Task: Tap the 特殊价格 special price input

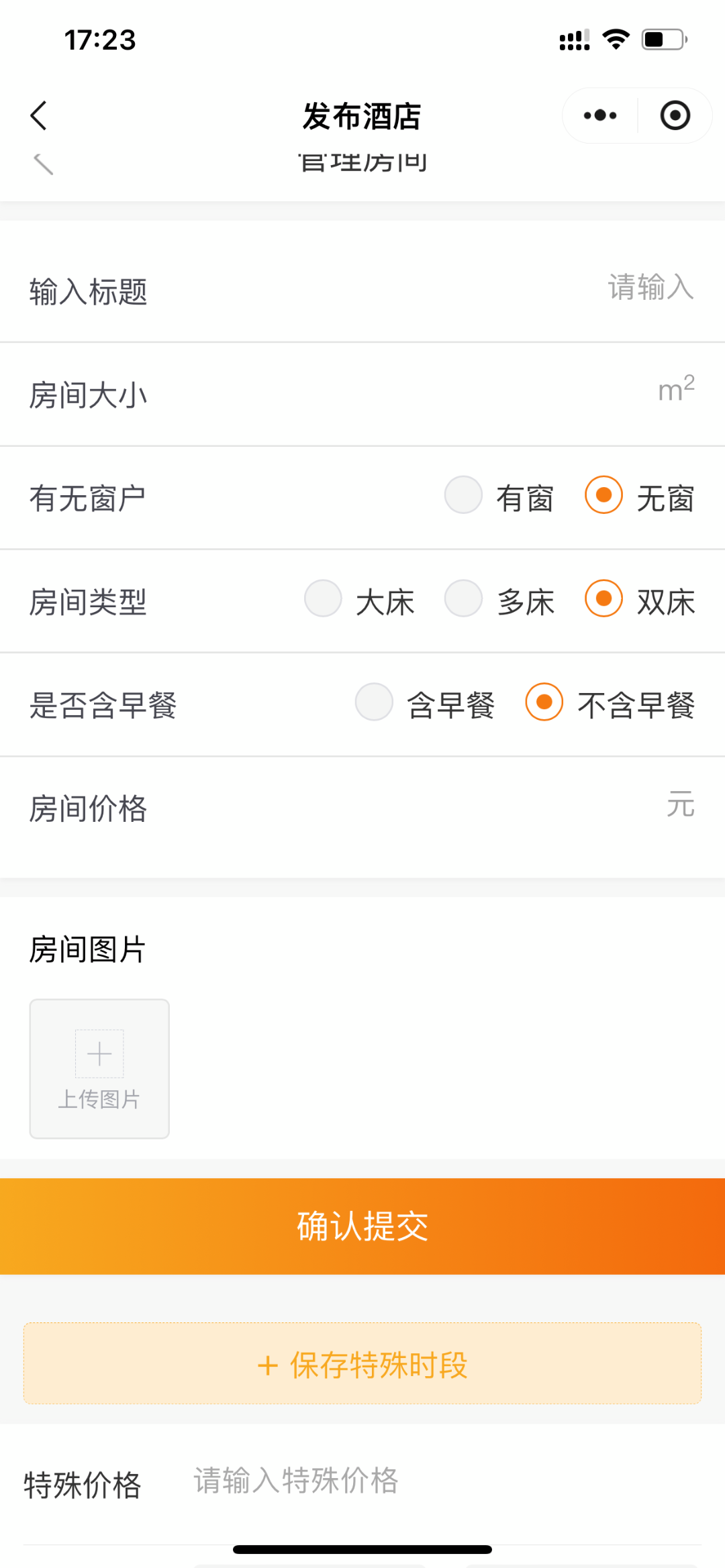Action: (x=403, y=1481)
